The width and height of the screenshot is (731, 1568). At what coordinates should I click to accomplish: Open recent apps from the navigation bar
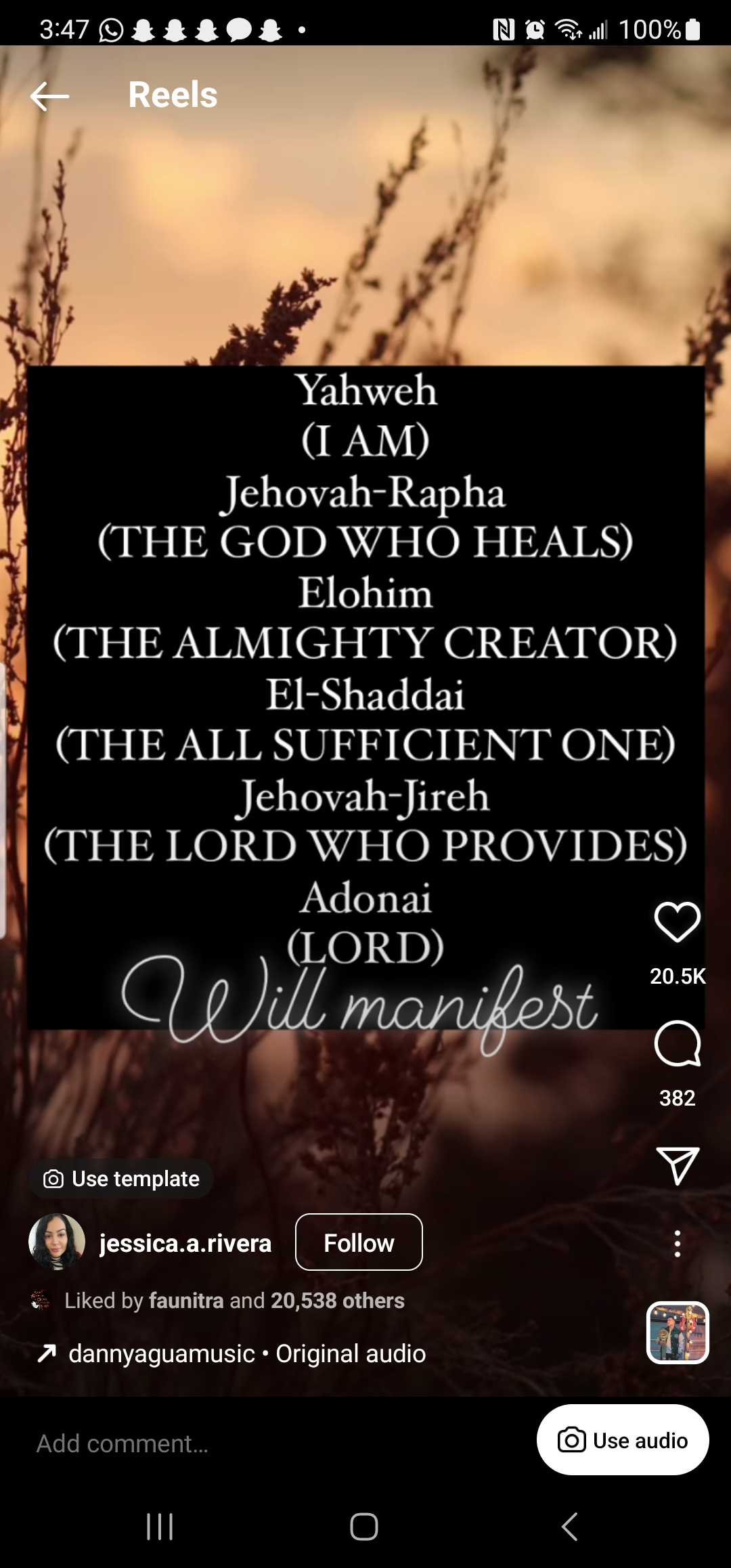pos(160,1527)
